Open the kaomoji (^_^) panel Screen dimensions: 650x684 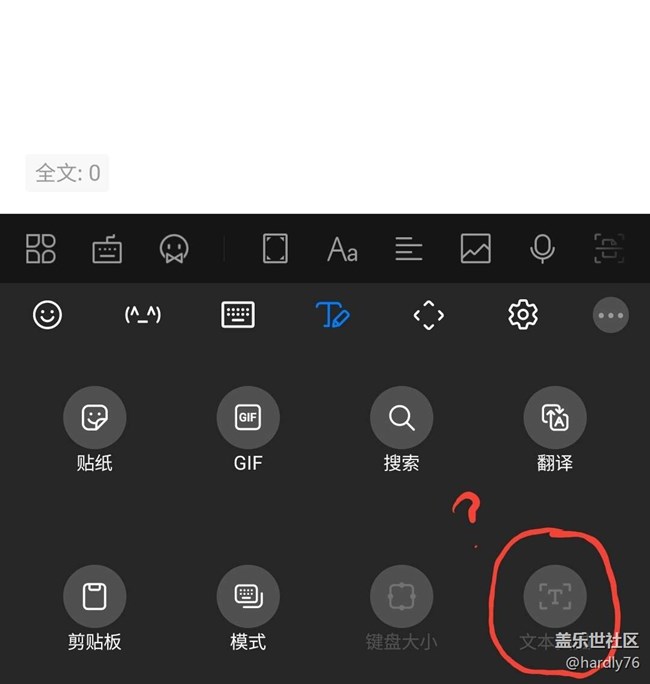point(142,315)
